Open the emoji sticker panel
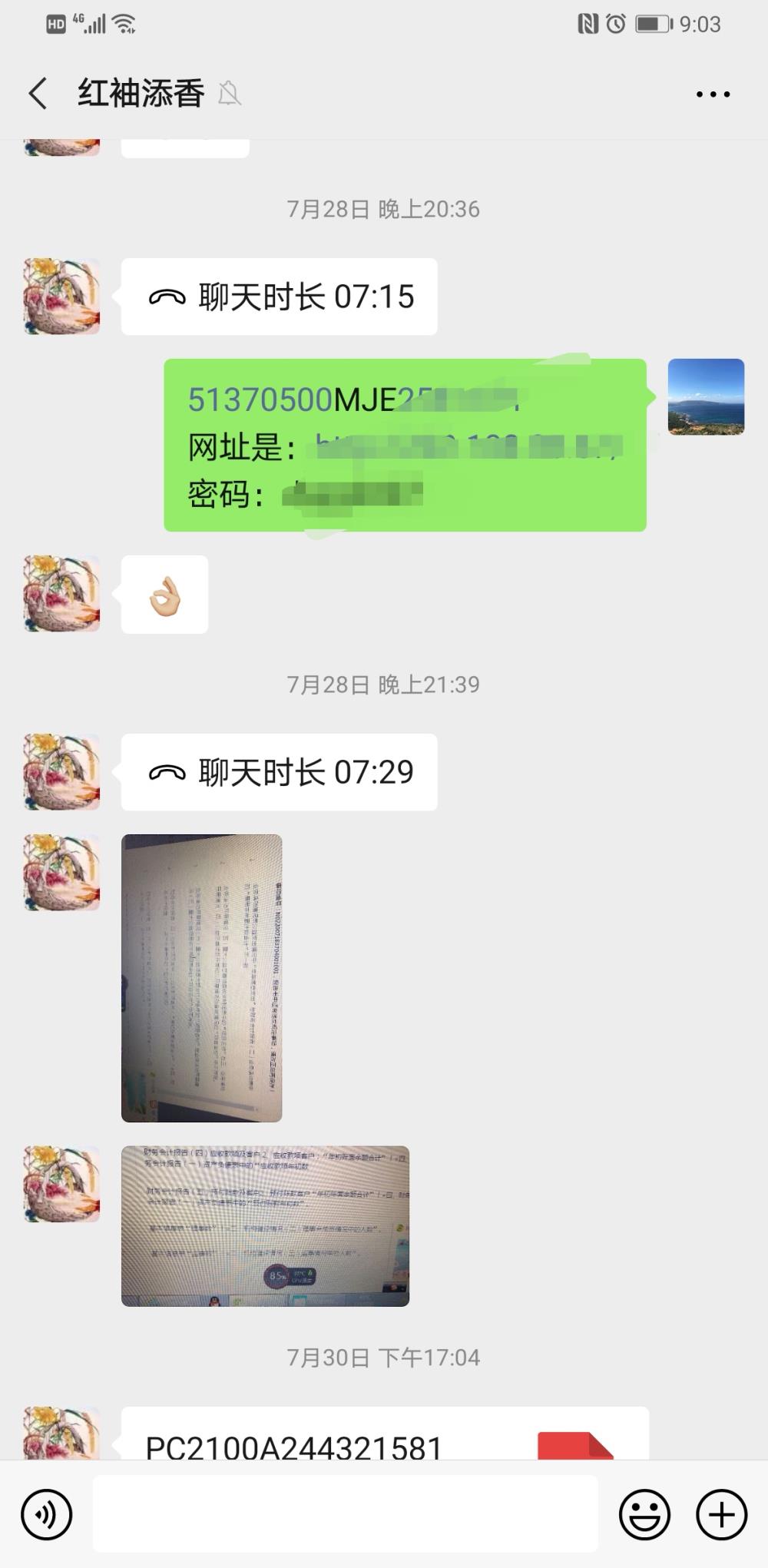This screenshot has width=768, height=1568. [x=644, y=1514]
